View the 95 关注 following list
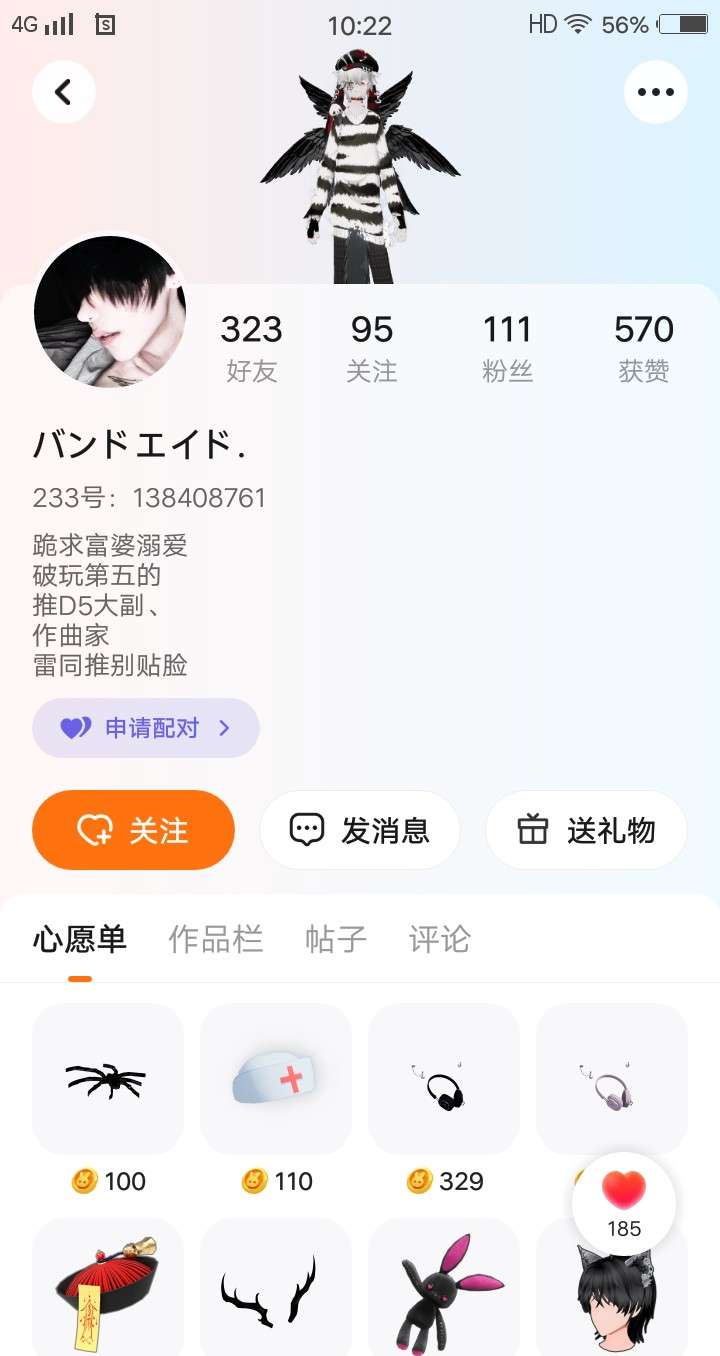This screenshot has height=1356, width=720. [372, 347]
